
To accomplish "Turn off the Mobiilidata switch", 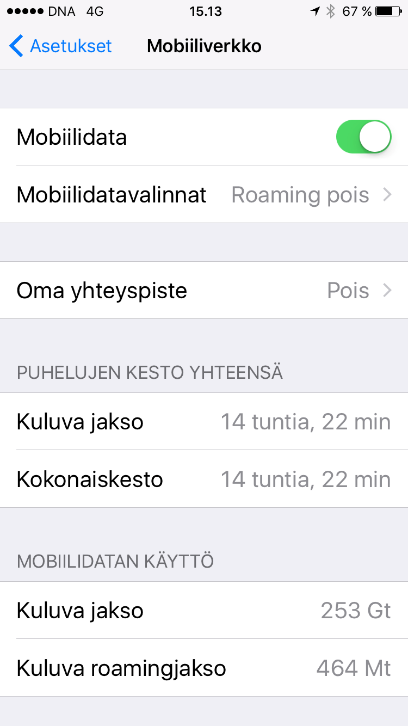I will coord(364,137).
